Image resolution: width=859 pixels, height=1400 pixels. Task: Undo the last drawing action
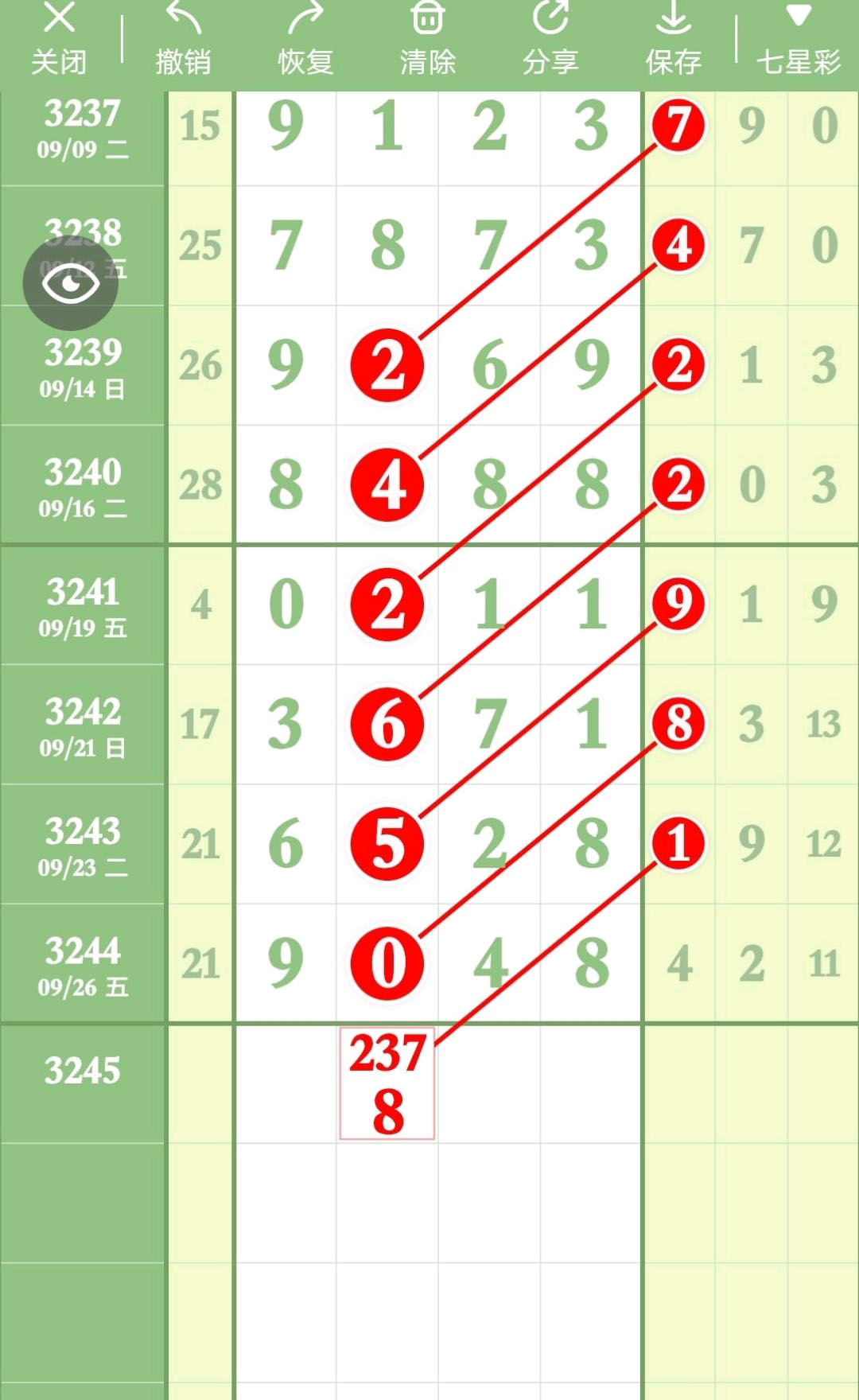[183, 39]
